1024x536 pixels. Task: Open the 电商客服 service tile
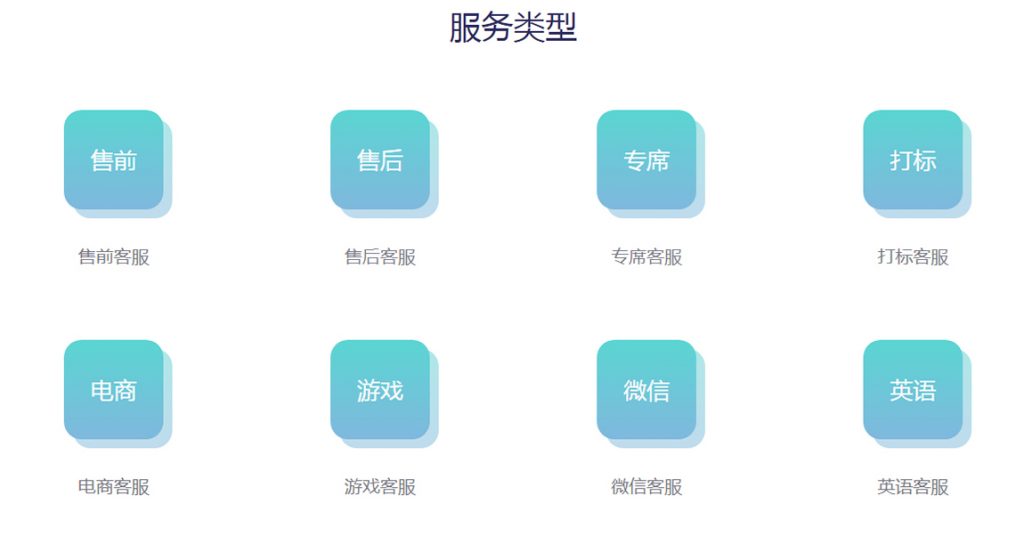pyautogui.click(x=114, y=390)
